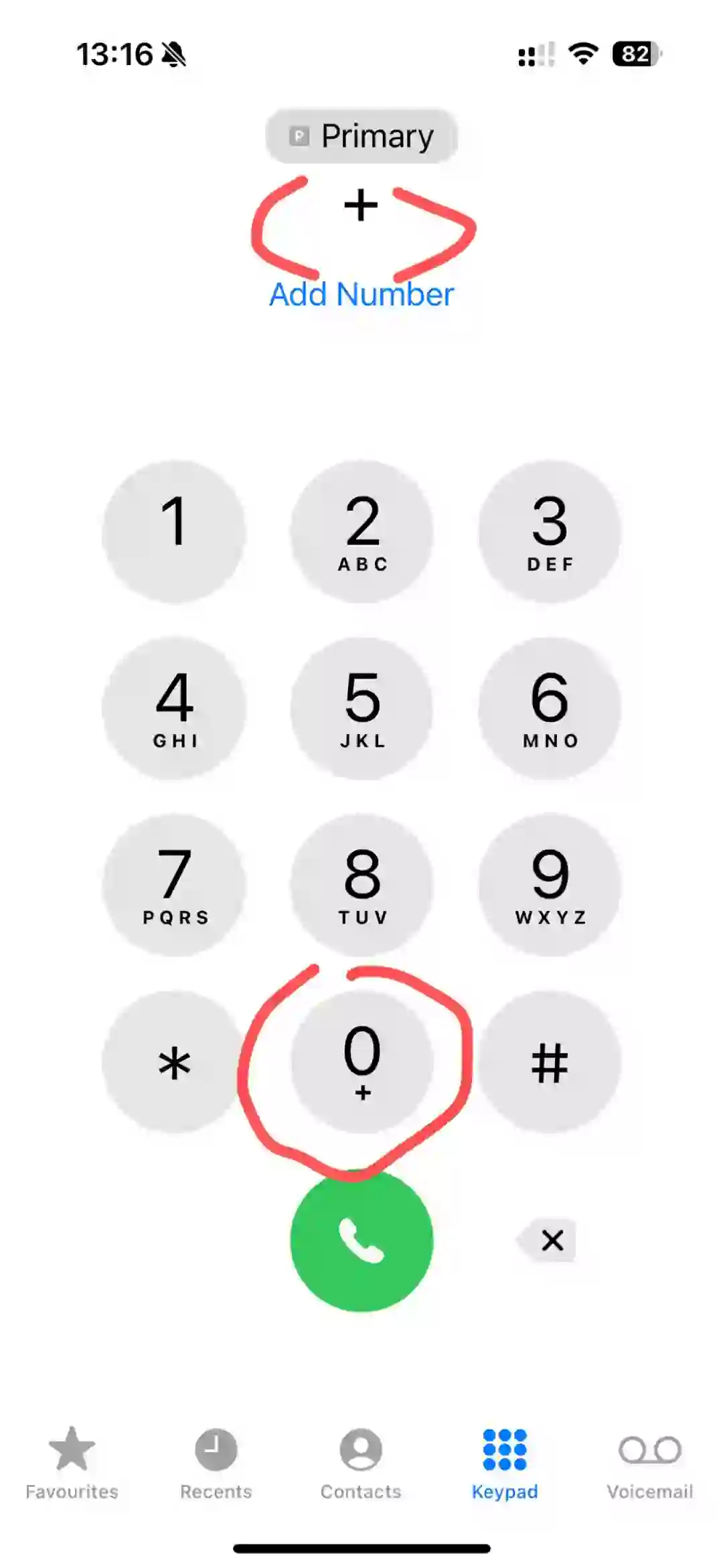Enter digit 2 ABC

[361, 532]
